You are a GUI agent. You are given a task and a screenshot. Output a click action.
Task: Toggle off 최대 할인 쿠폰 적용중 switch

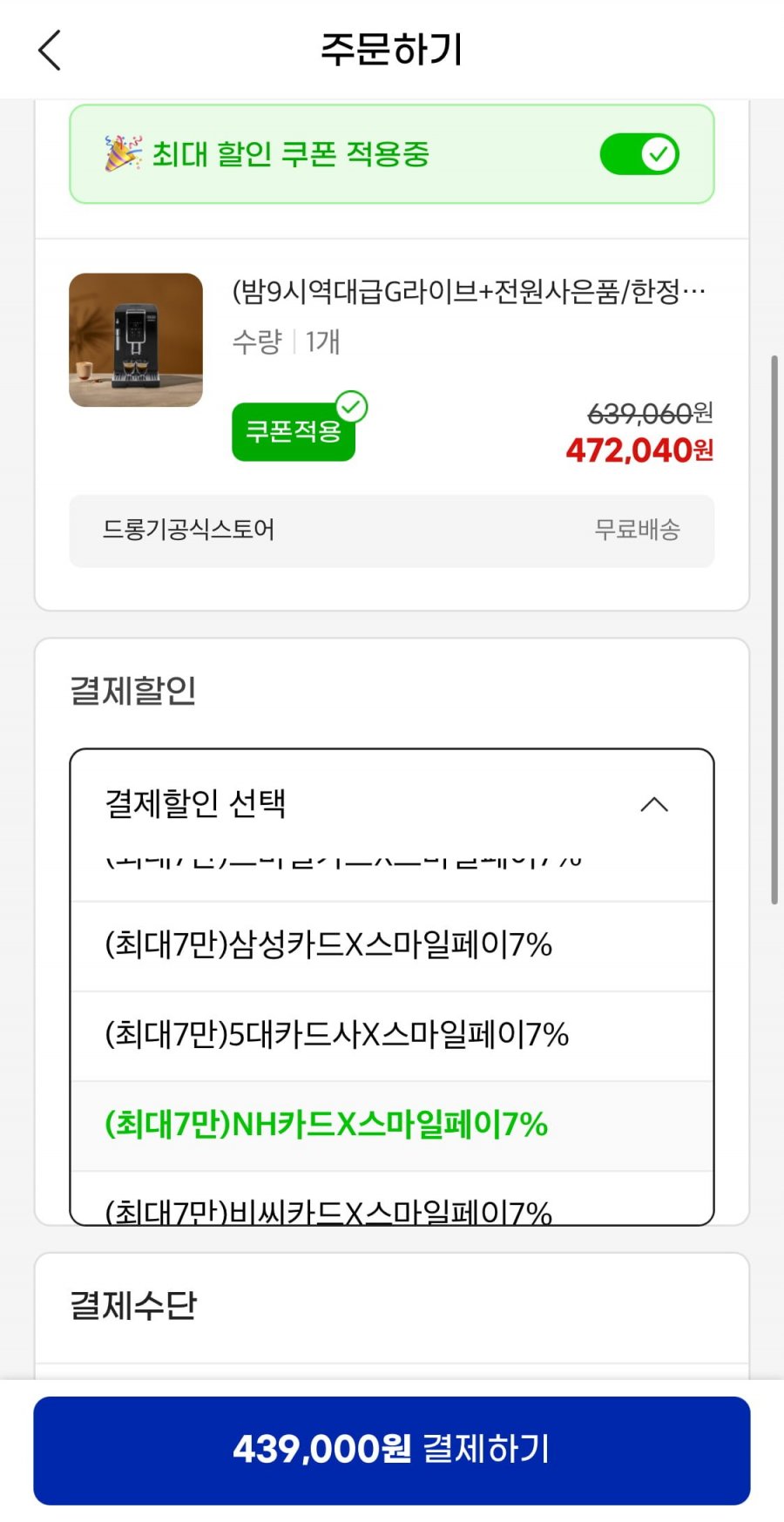[639, 154]
